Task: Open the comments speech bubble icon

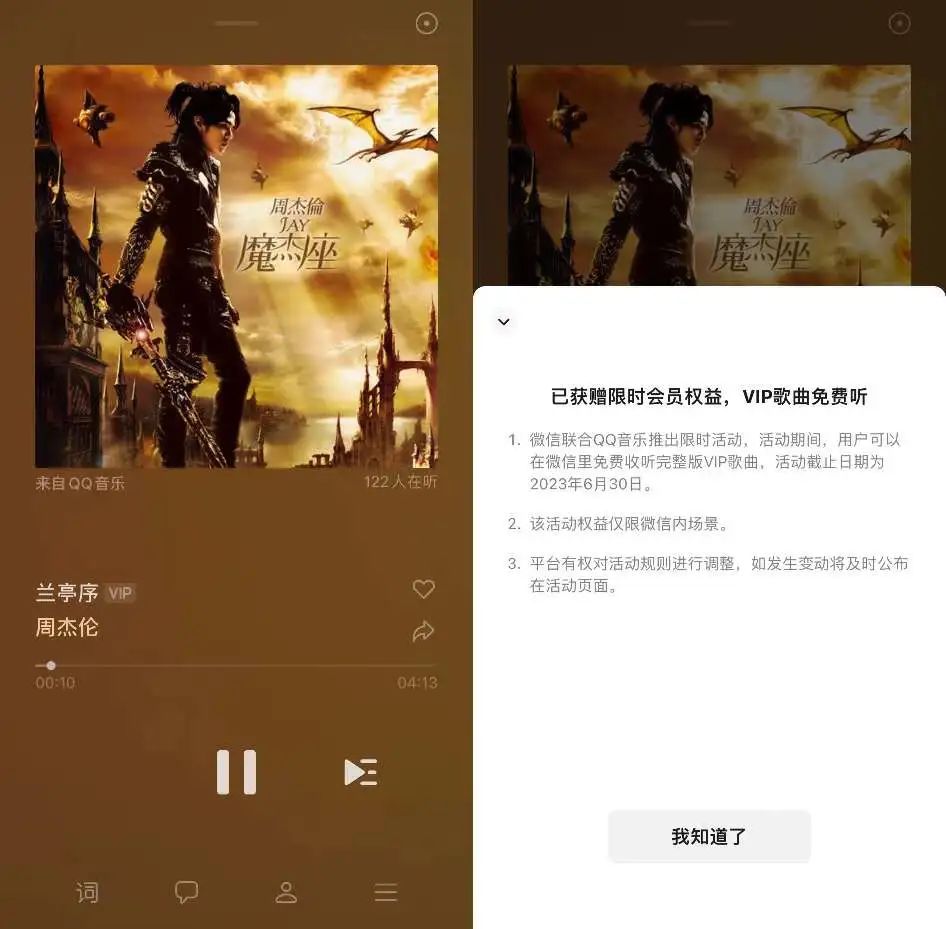Action: coord(186,892)
